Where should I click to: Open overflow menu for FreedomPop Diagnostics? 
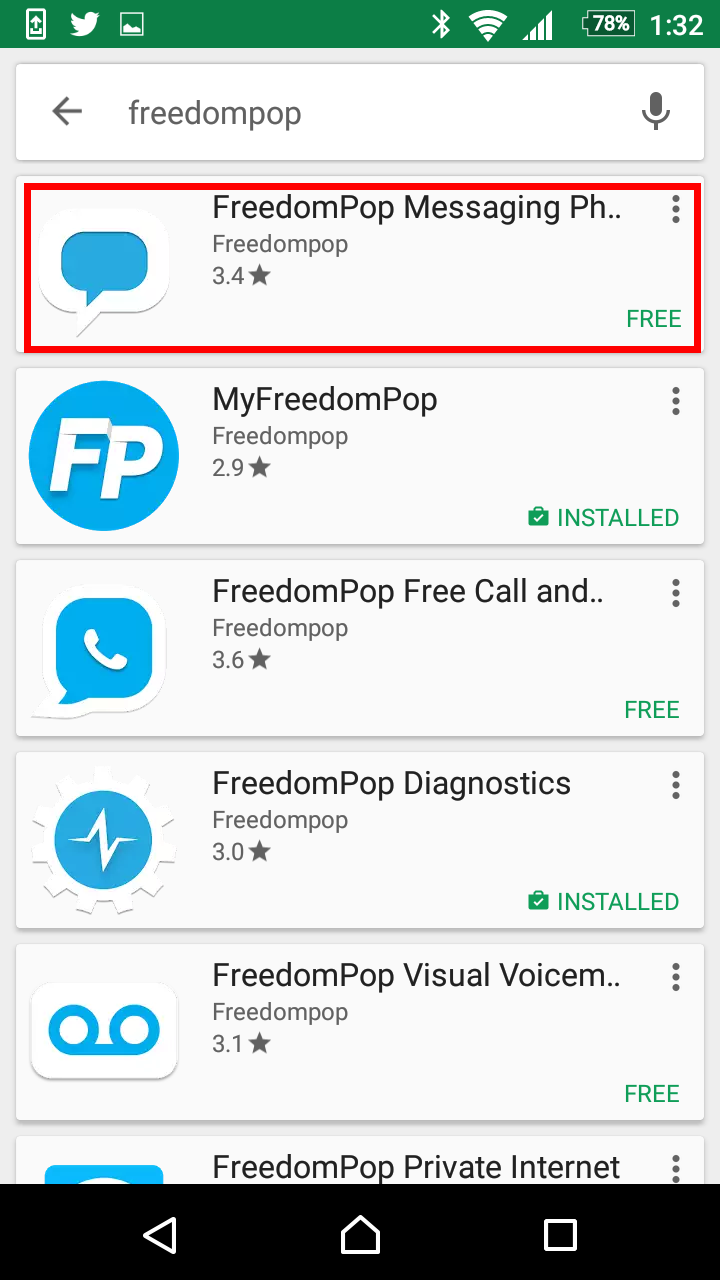coord(676,785)
